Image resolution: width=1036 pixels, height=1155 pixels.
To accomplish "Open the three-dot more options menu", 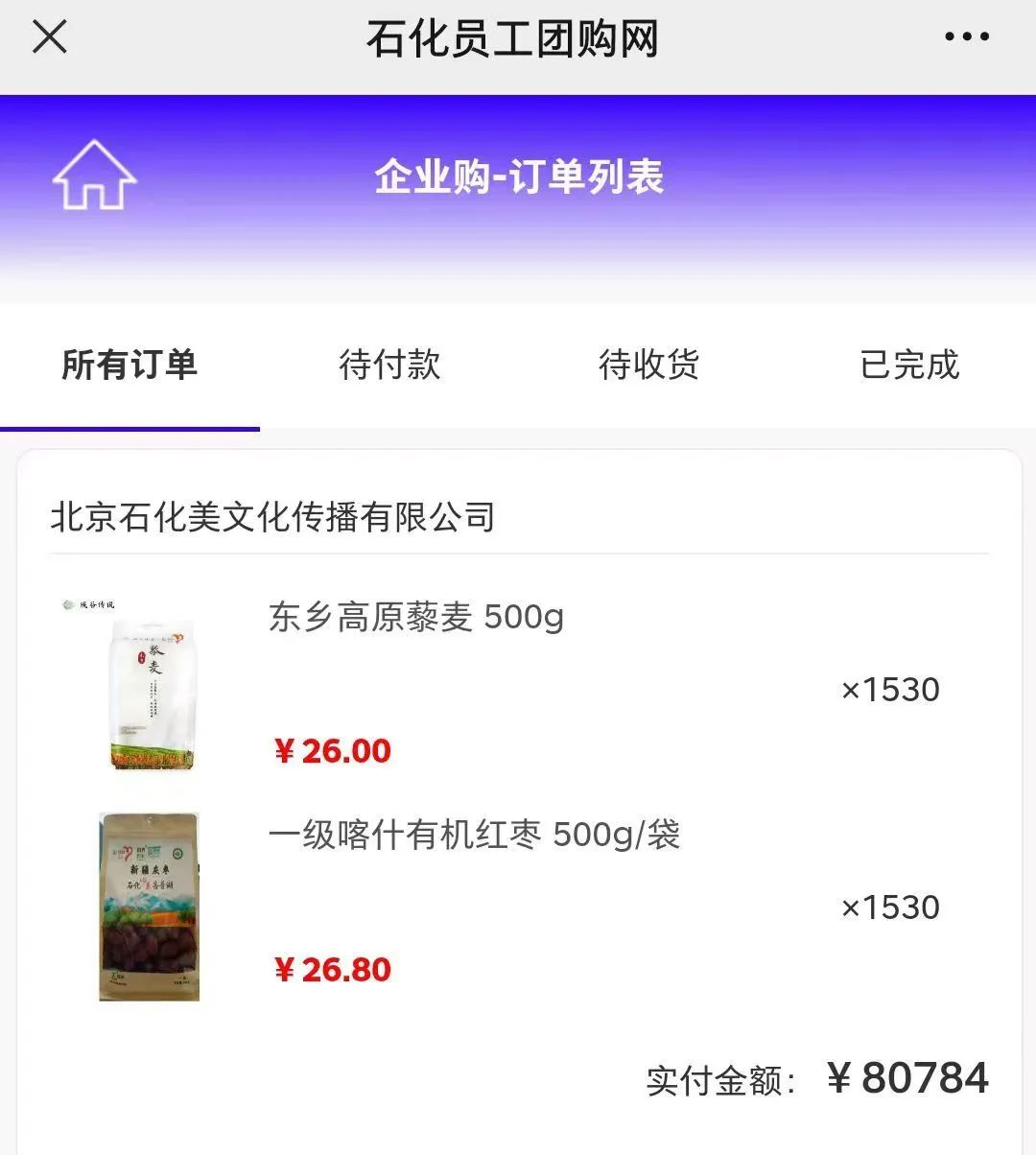I will 969,36.
